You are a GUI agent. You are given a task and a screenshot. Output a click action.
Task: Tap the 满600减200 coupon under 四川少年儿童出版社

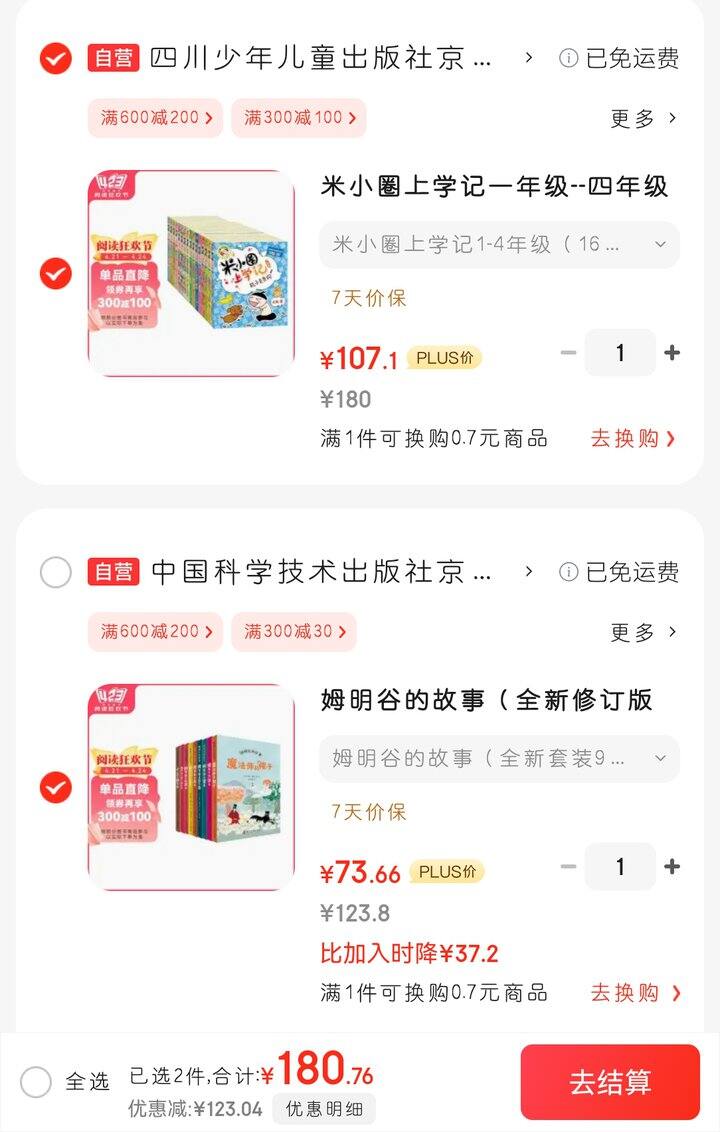(x=155, y=118)
